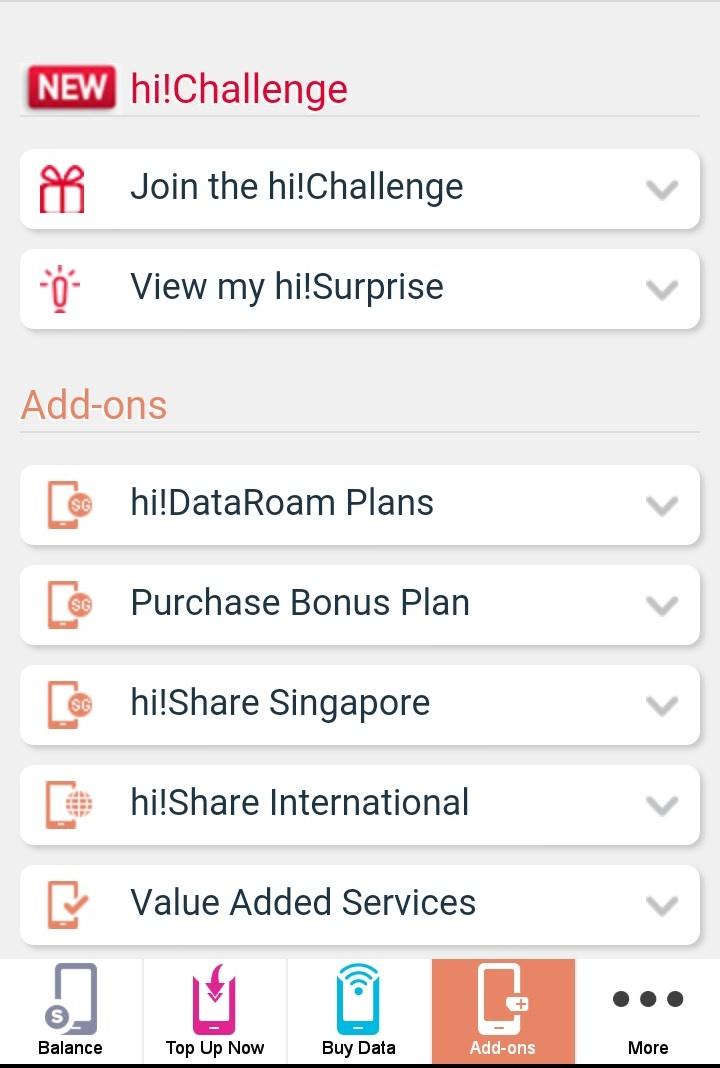Expand hi!Share Singapore options
The height and width of the screenshot is (1068, 720).
pos(360,704)
